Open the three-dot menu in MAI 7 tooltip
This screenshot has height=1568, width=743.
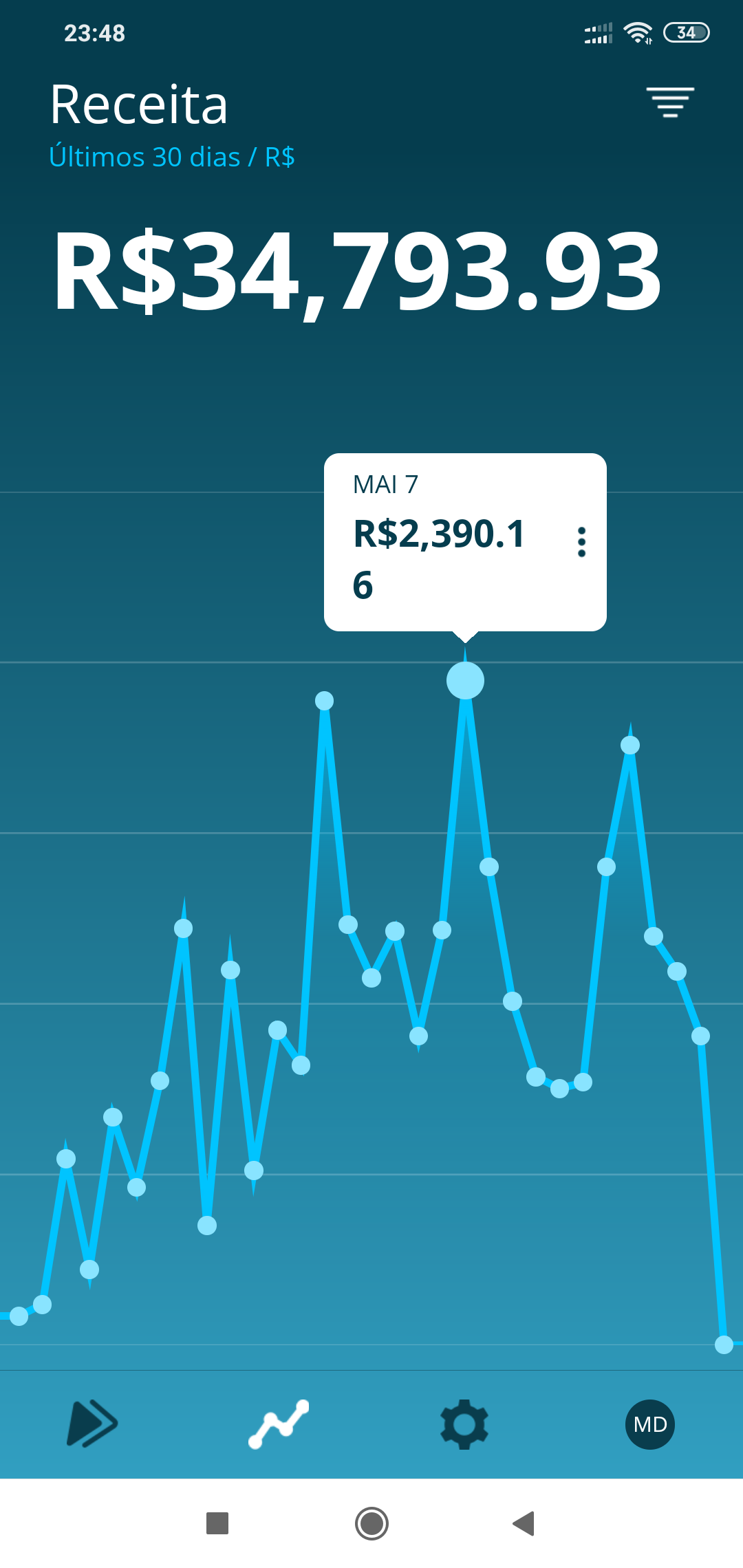point(581,542)
